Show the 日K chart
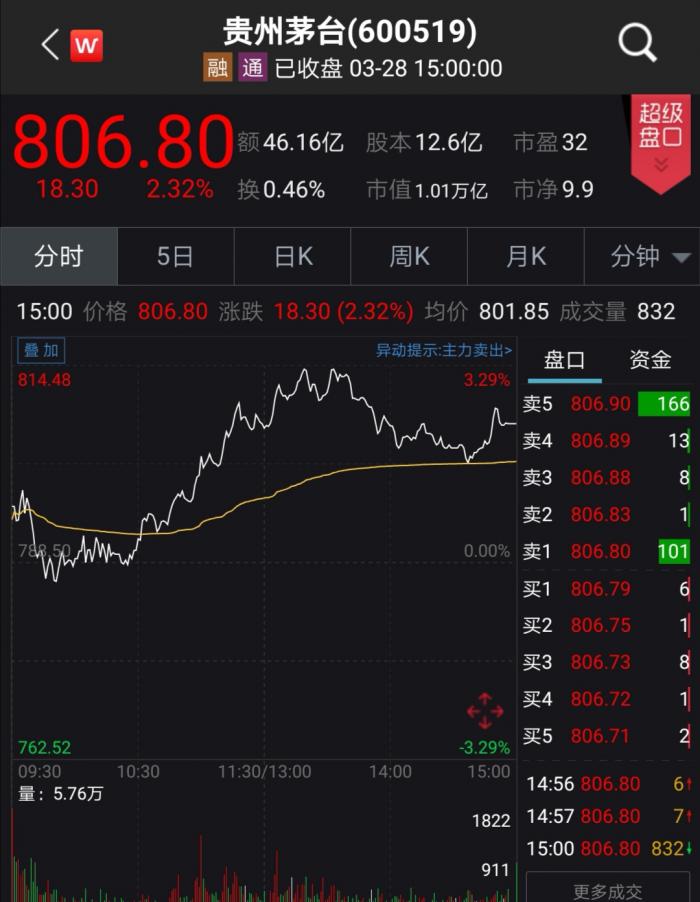This screenshot has height=902, width=700. pyautogui.click(x=293, y=257)
